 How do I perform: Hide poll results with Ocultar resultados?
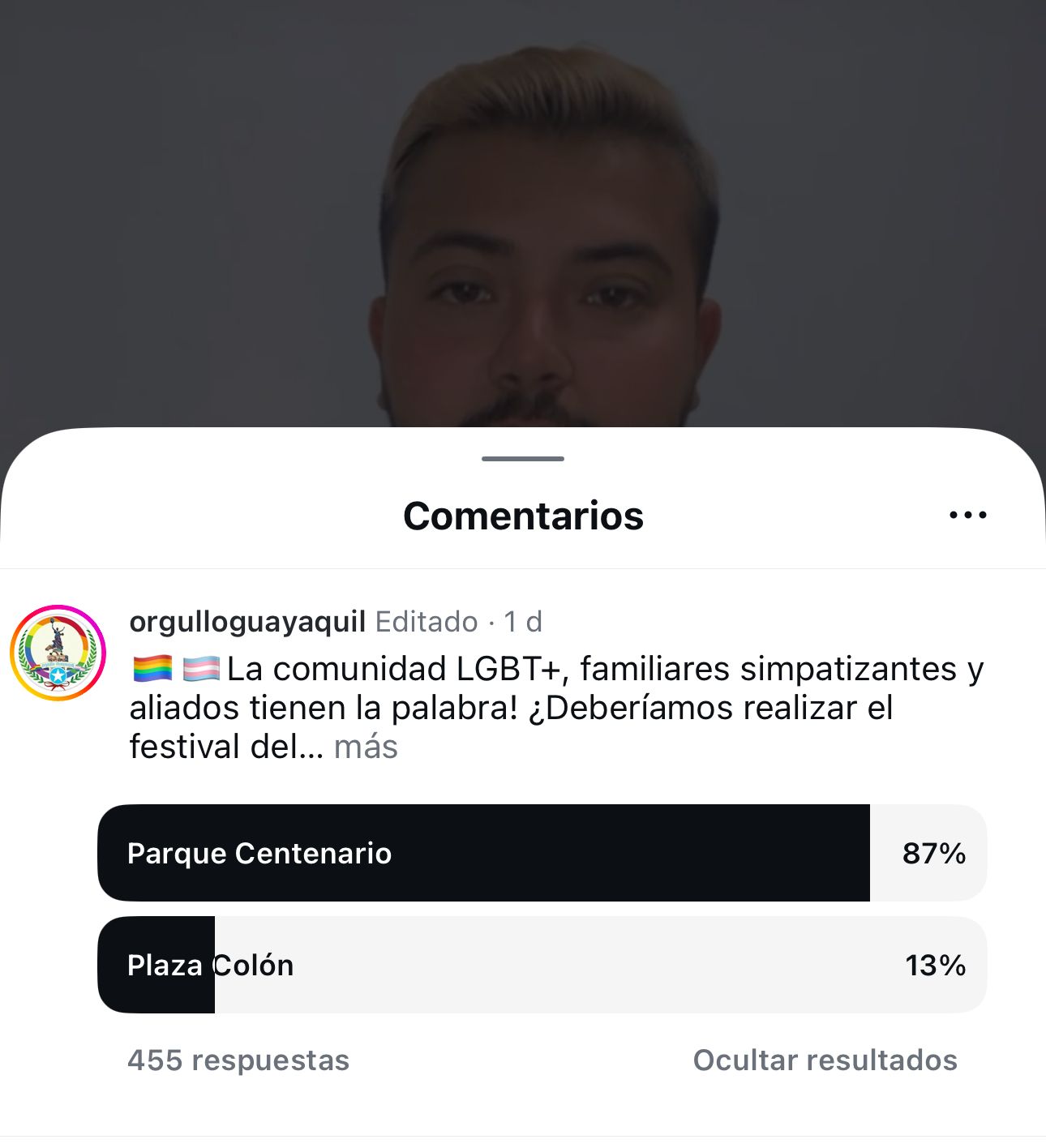coord(825,1060)
